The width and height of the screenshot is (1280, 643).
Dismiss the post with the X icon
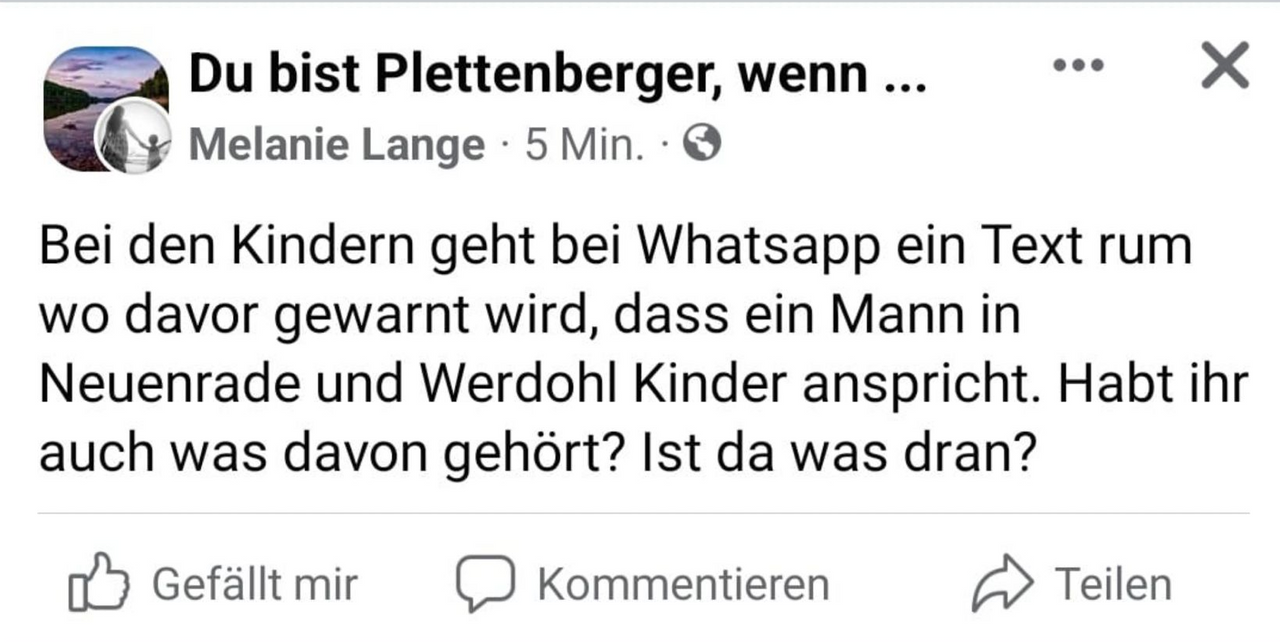pyautogui.click(x=1224, y=67)
